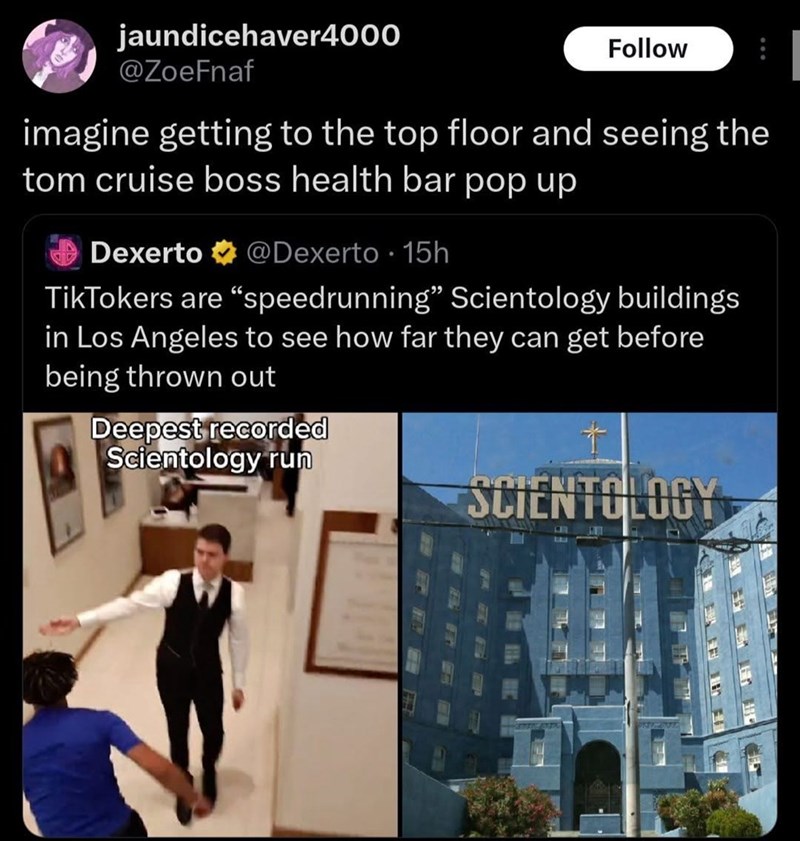The height and width of the screenshot is (841, 800).
Task: Click the Follow button
Action: coord(648,46)
